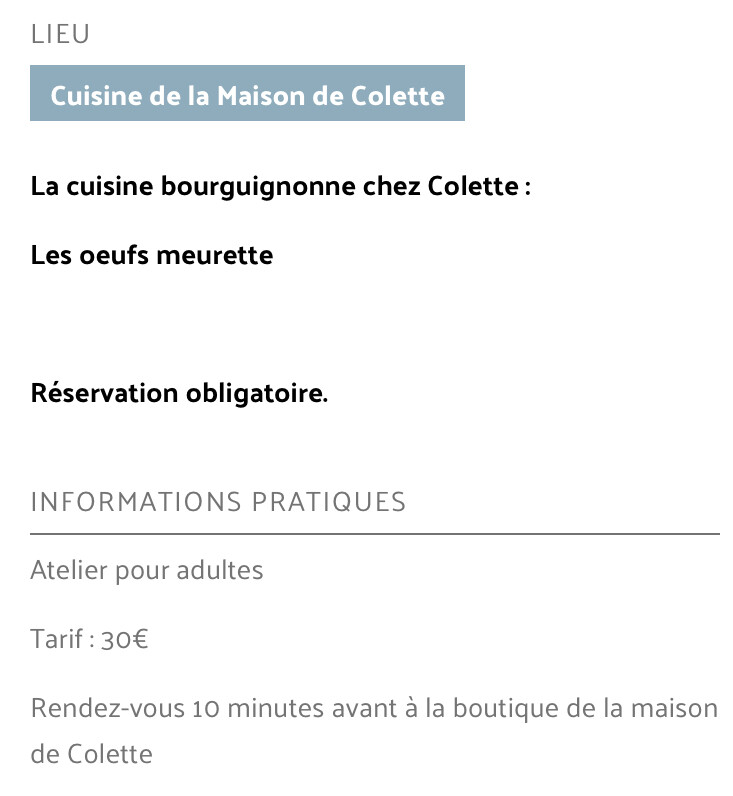This screenshot has width=733, height=796.
Task: Open the Cuisine de la Maison de Colette location
Action: [x=247, y=94]
